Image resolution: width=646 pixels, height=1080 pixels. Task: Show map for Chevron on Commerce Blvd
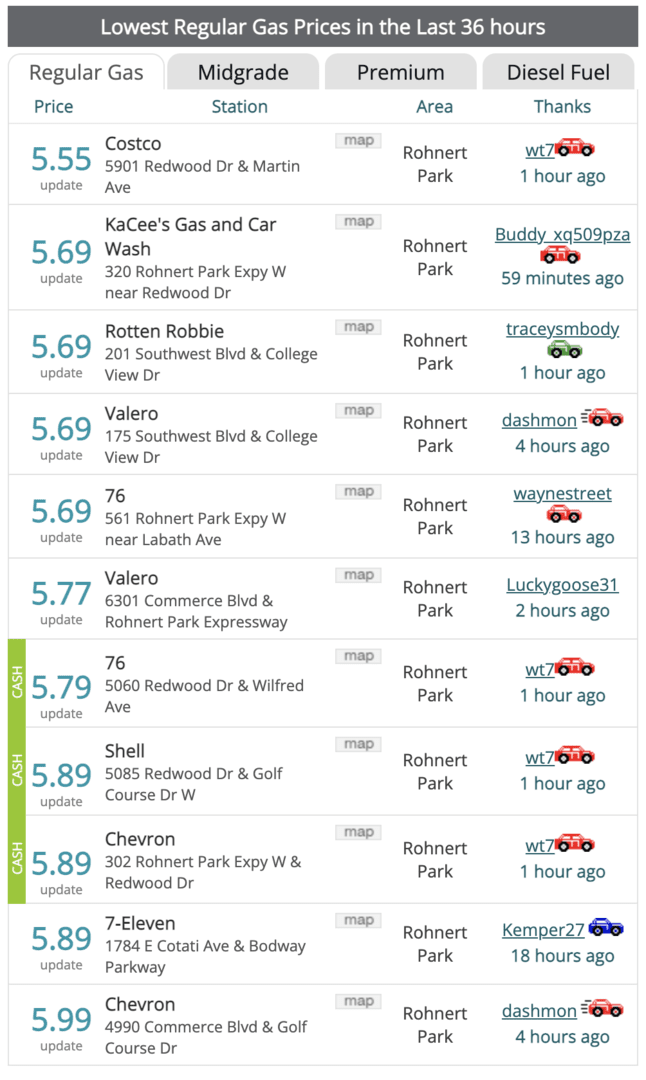coord(358,1001)
